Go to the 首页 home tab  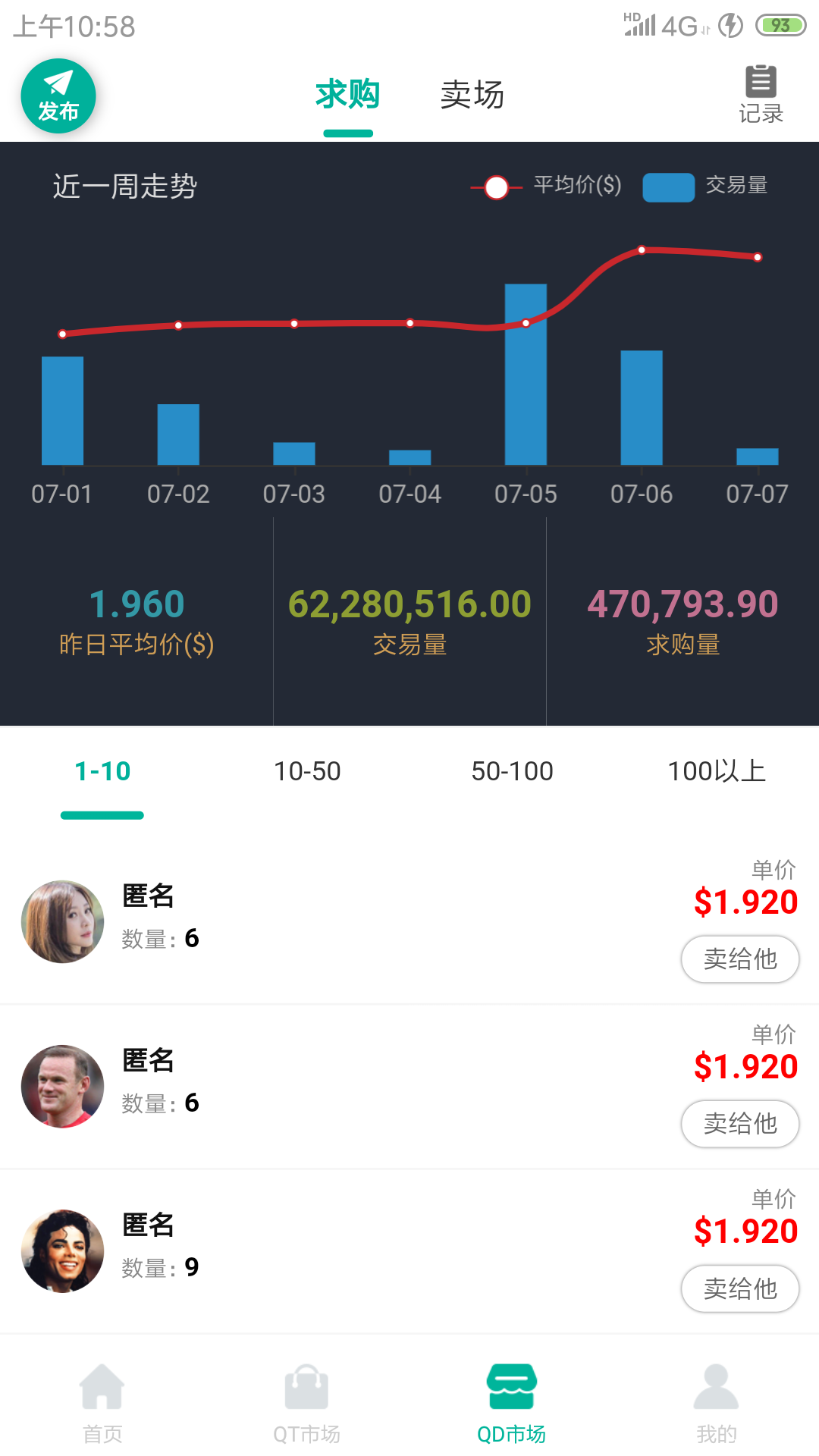(x=102, y=1403)
